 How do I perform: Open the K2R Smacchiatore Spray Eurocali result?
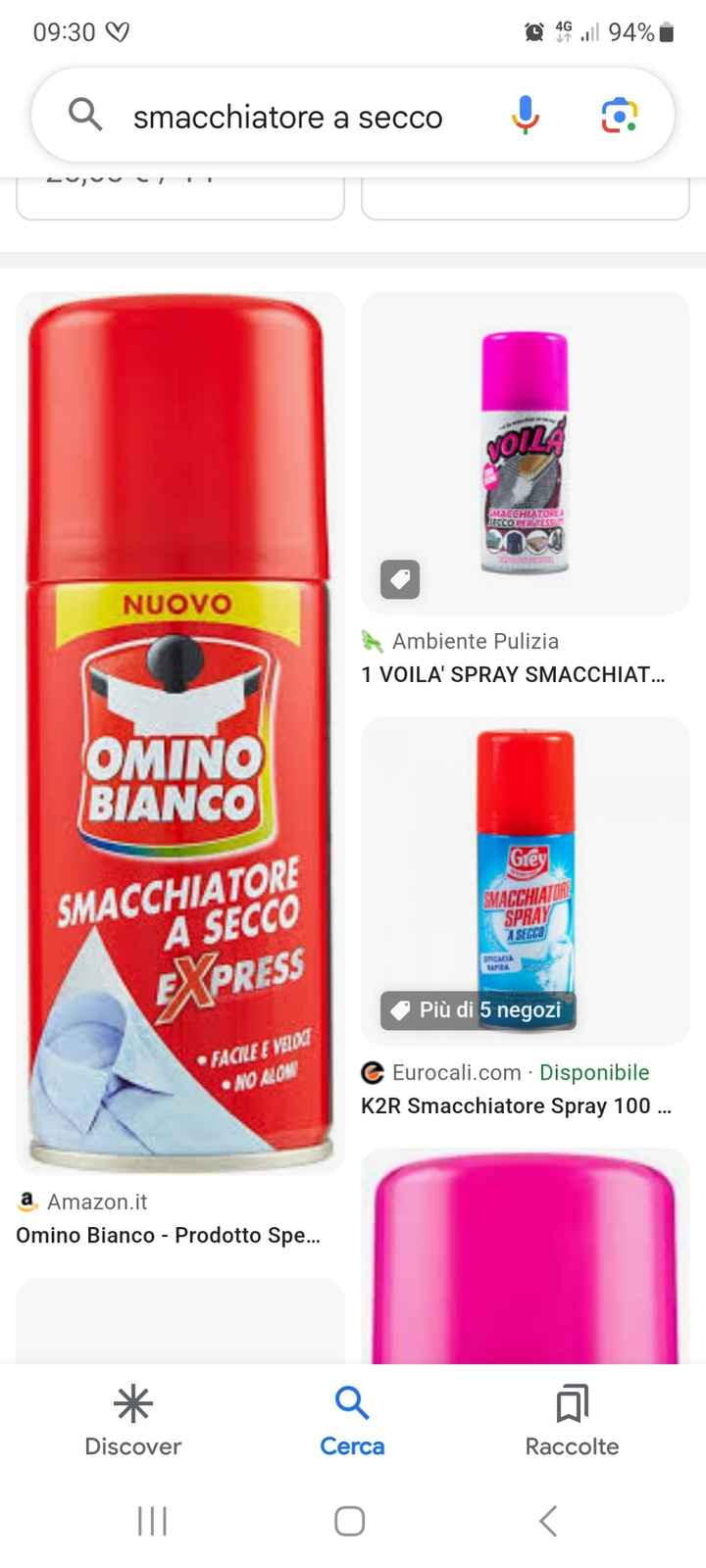click(526, 879)
